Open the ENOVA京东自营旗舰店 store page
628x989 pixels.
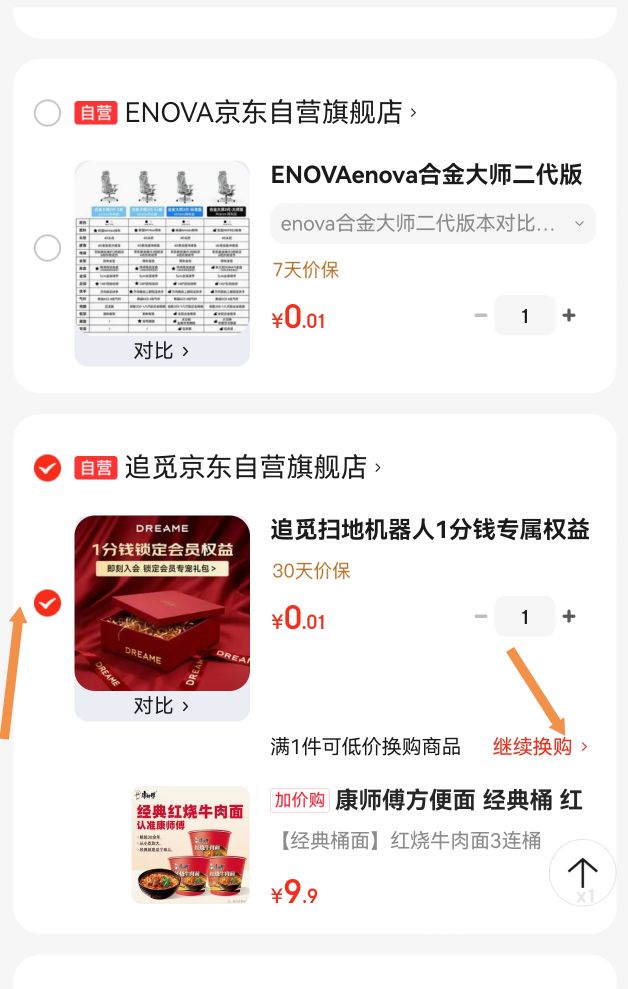coord(271,113)
